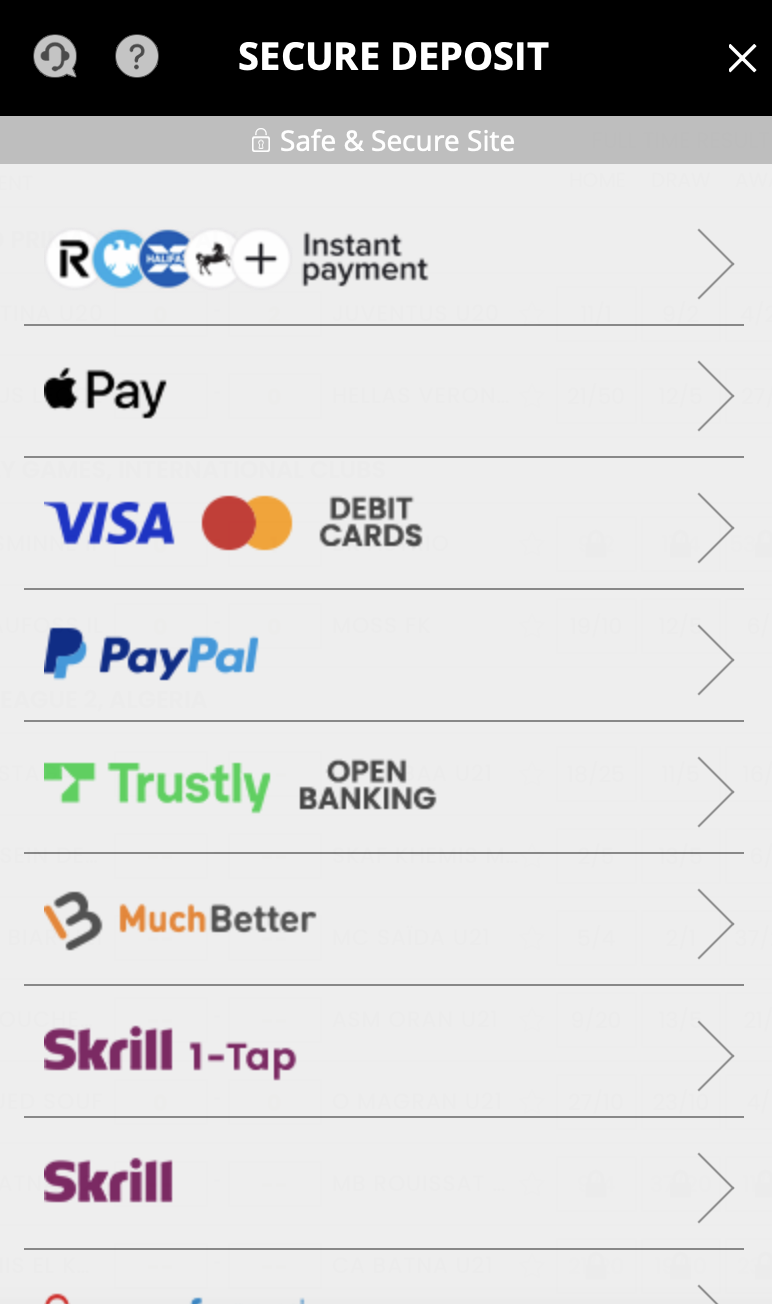
Task: Open Skrill 1-Tap option
Action: point(384,1052)
